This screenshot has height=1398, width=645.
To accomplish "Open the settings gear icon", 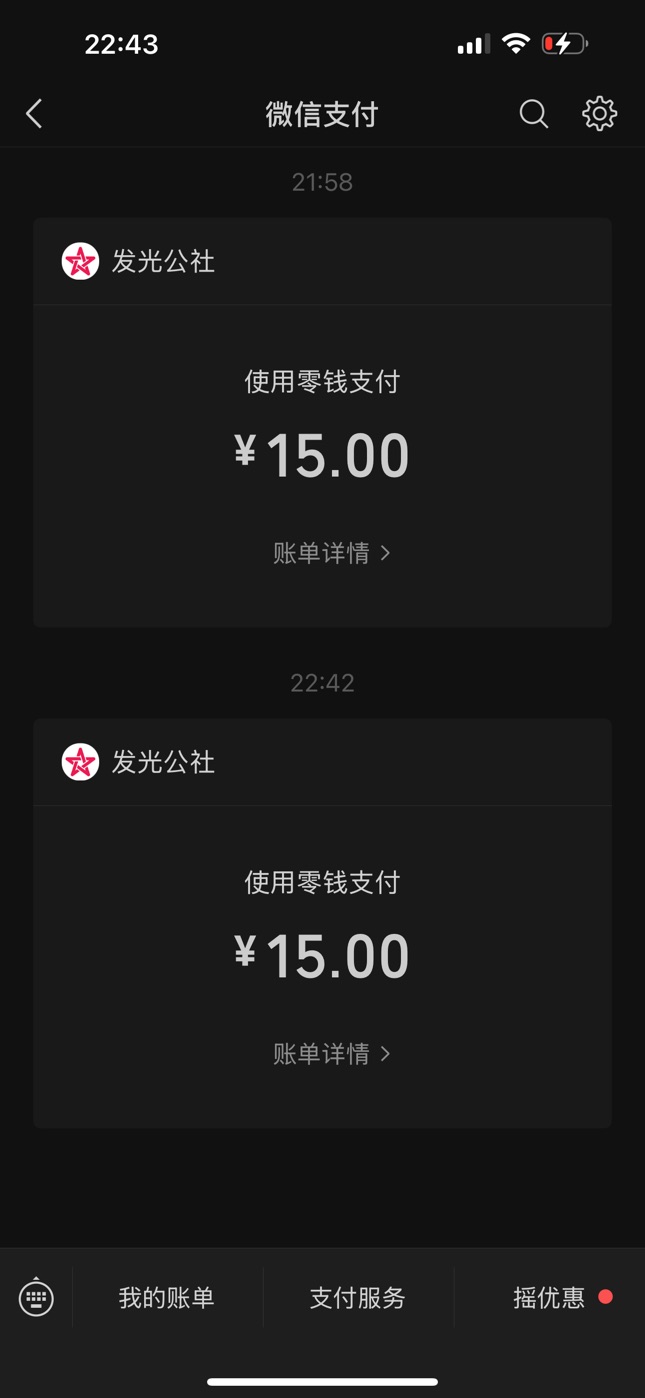I will (600, 114).
